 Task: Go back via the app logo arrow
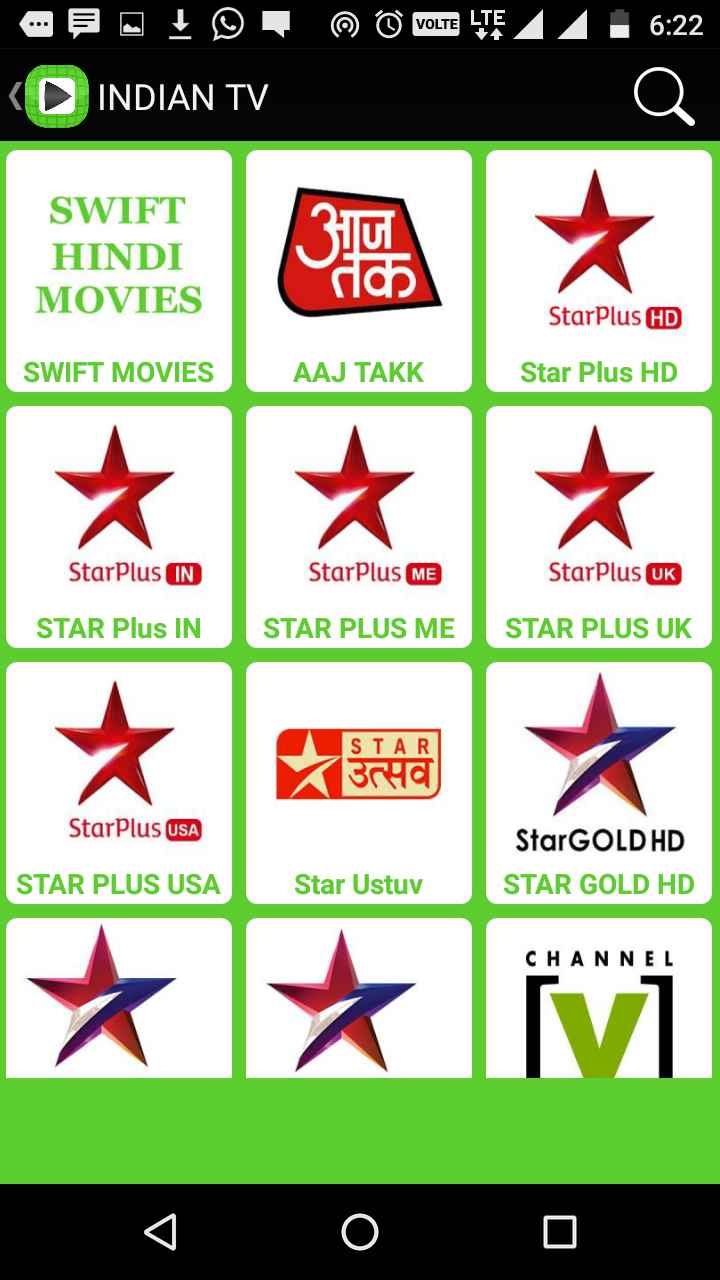(x=48, y=97)
